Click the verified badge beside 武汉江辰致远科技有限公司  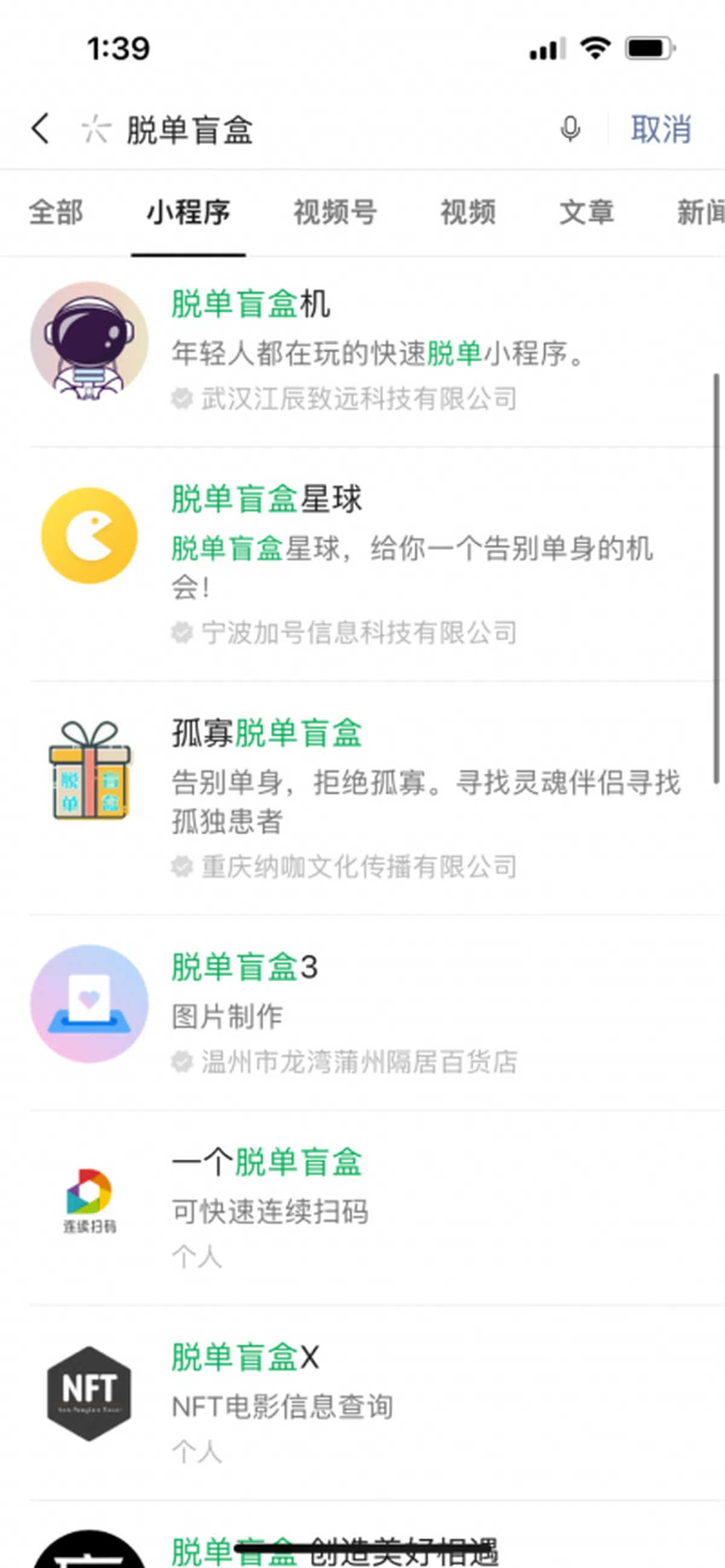(x=181, y=399)
